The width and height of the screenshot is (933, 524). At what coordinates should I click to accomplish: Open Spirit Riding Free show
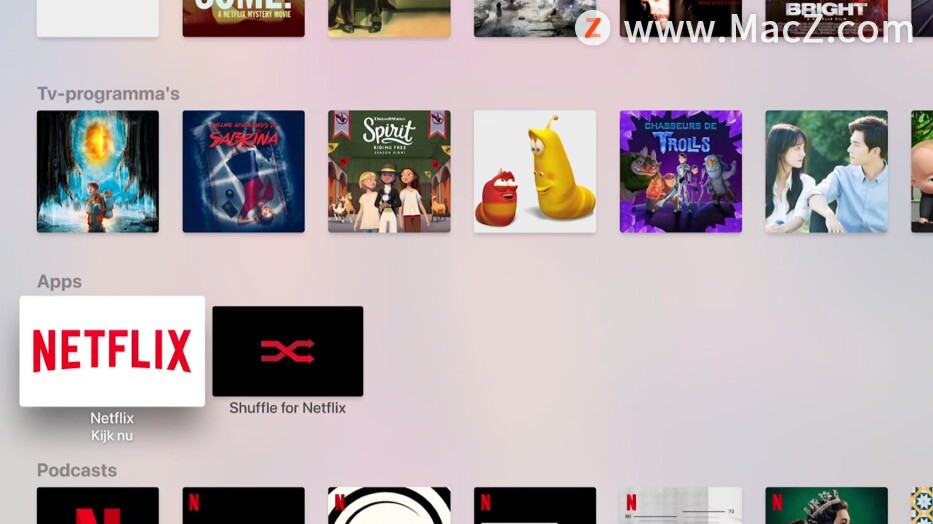pyautogui.click(x=389, y=171)
